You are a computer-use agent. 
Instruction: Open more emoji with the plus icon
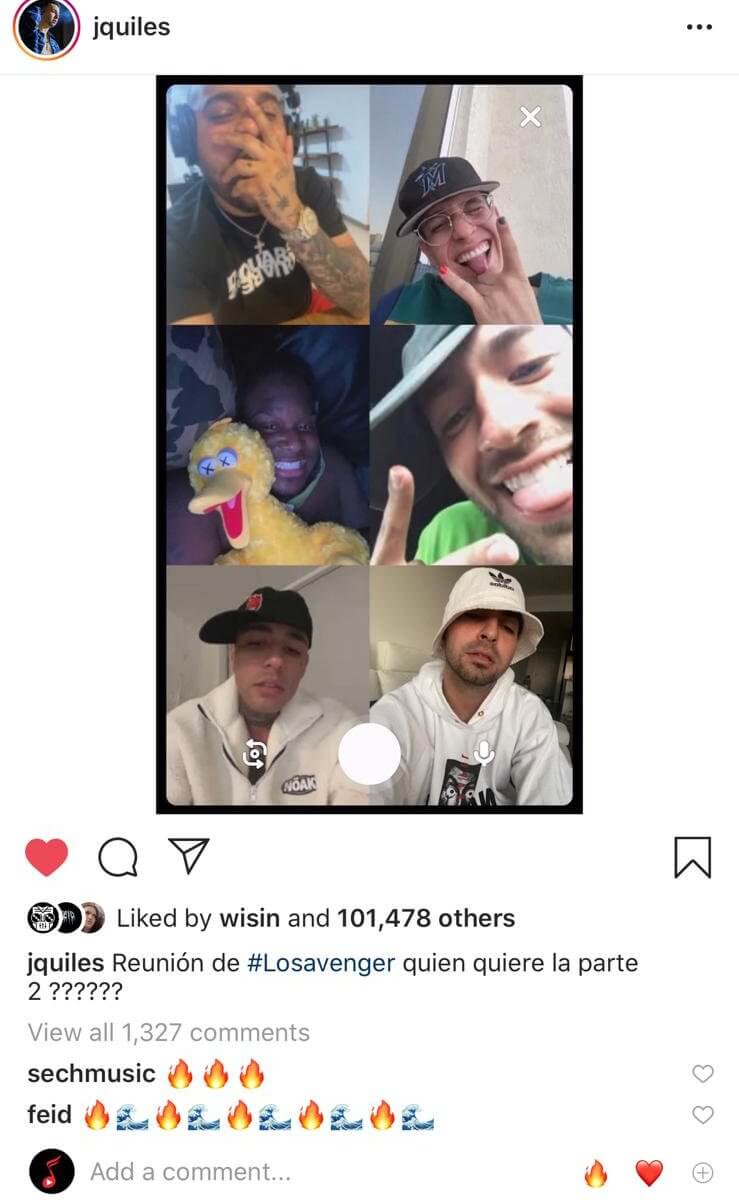[x=703, y=1172]
